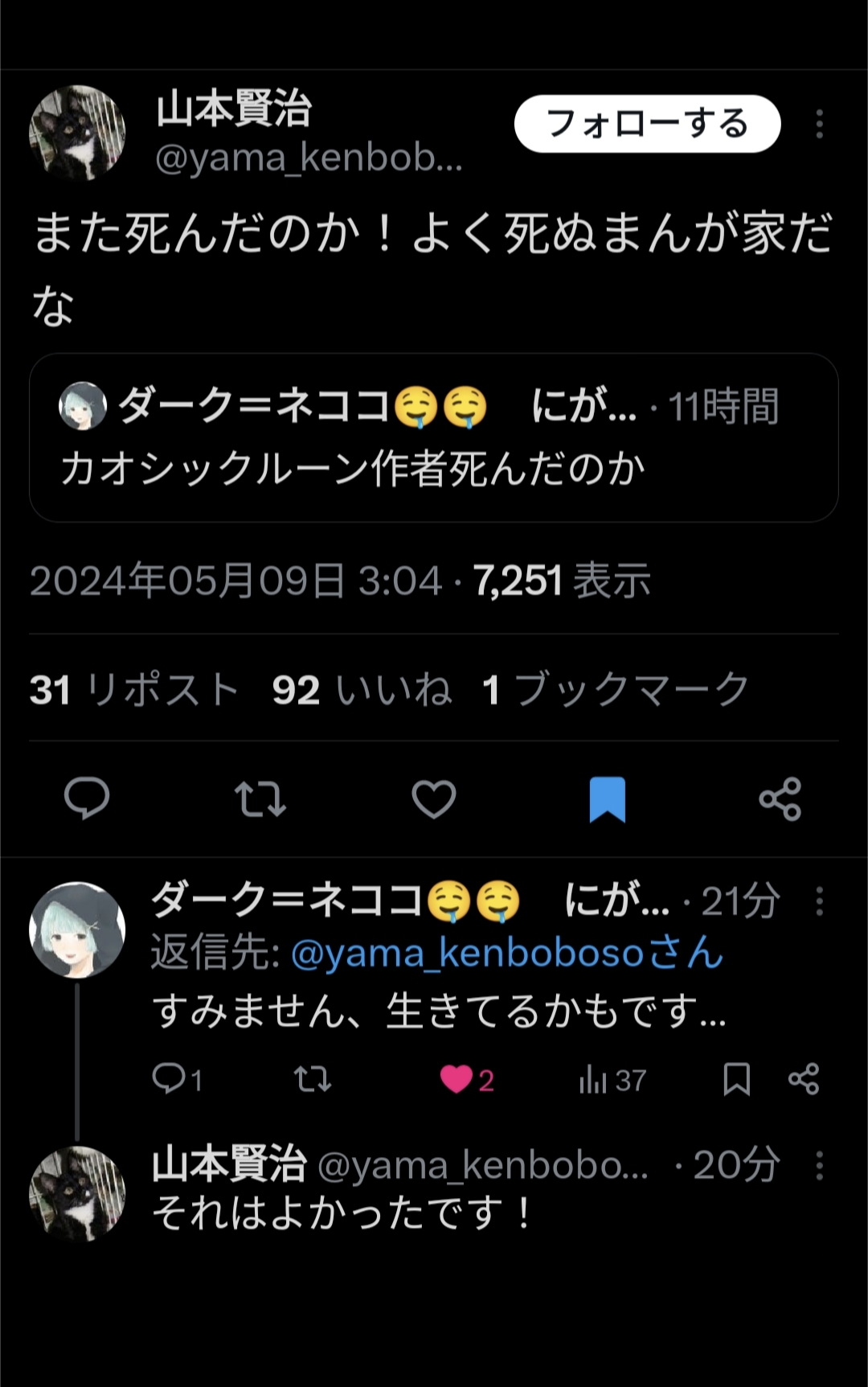
Task: Reply to the main post
Action: click(x=87, y=798)
